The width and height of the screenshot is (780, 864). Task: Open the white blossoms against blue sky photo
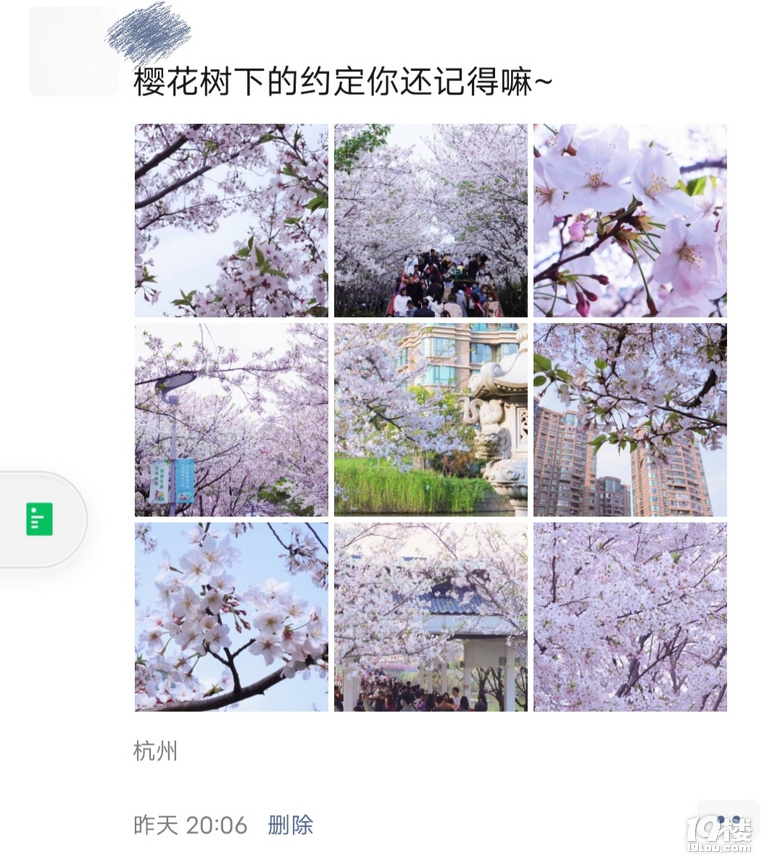pyautogui.click(x=231, y=617)
